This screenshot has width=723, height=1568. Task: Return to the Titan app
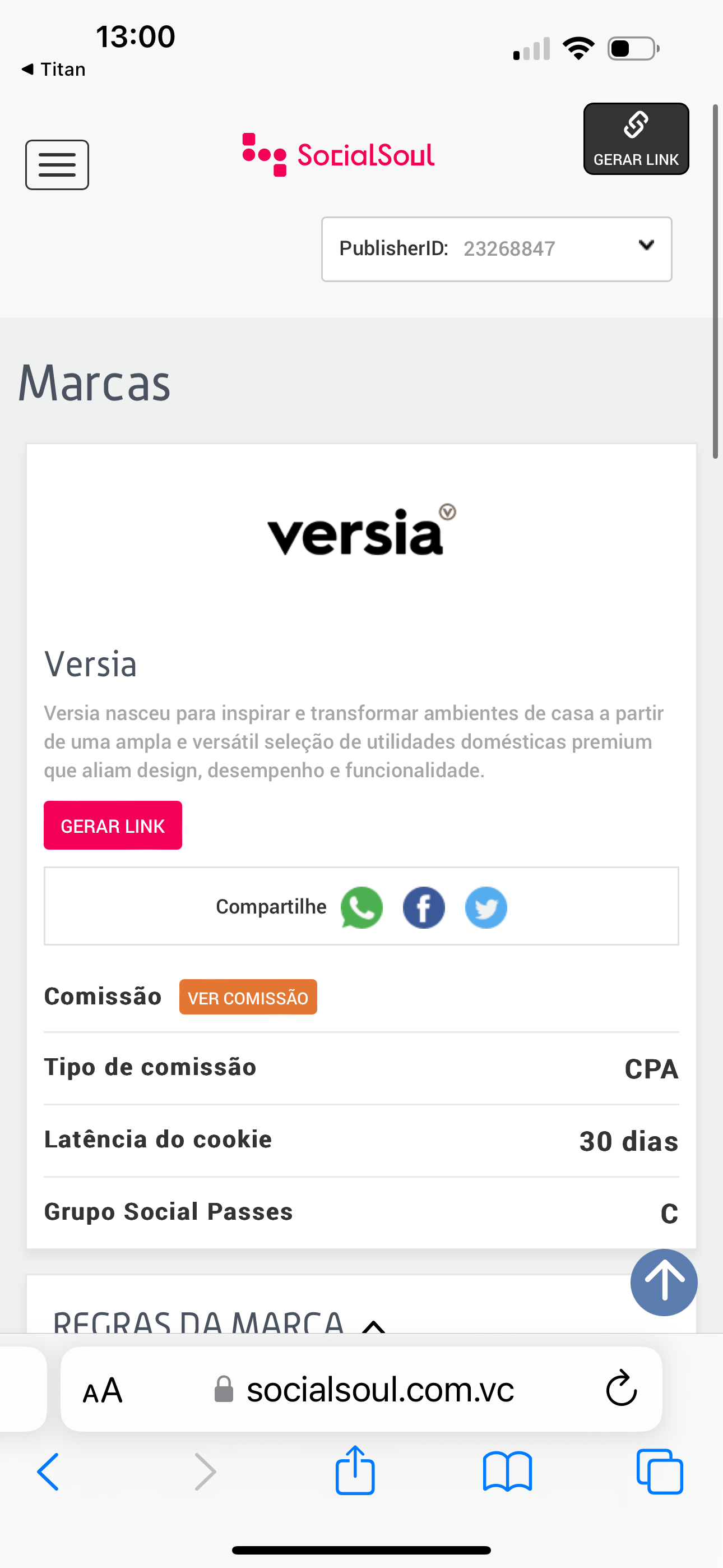[x=54, y=70]
